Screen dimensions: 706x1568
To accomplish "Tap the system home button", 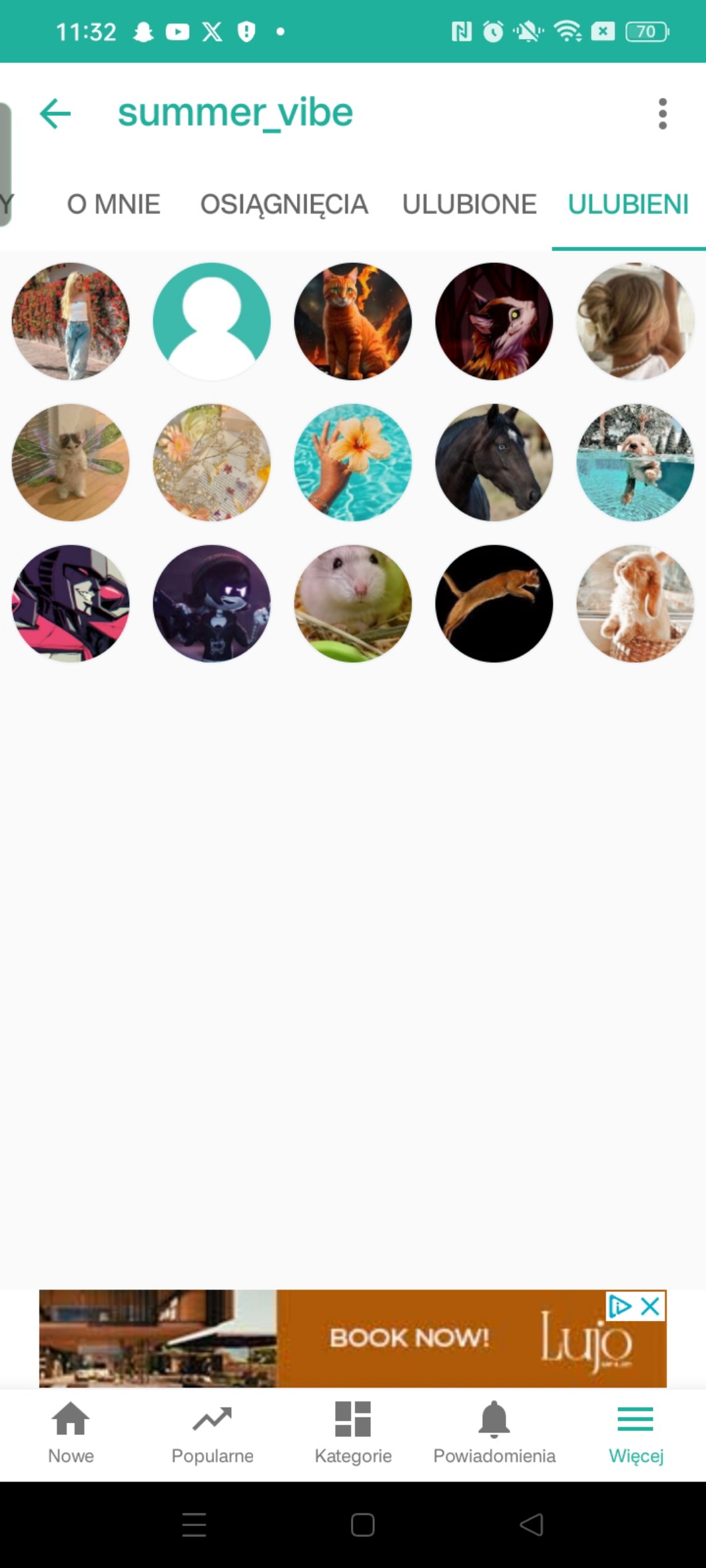I will click(362, 1525).
